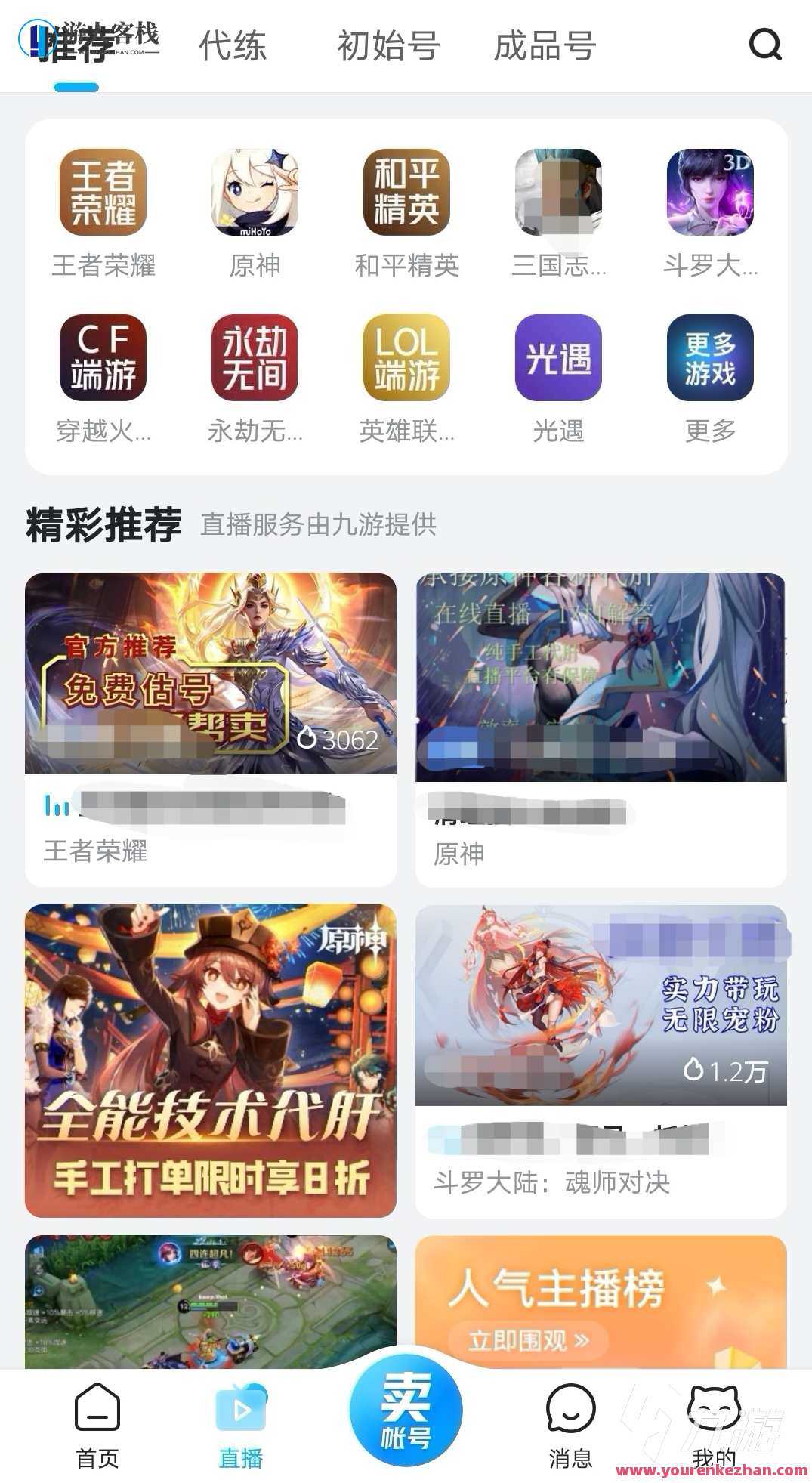Open the 原神 game icon
This screenshot has width=812, height=1483.
[x=255, y=193]
